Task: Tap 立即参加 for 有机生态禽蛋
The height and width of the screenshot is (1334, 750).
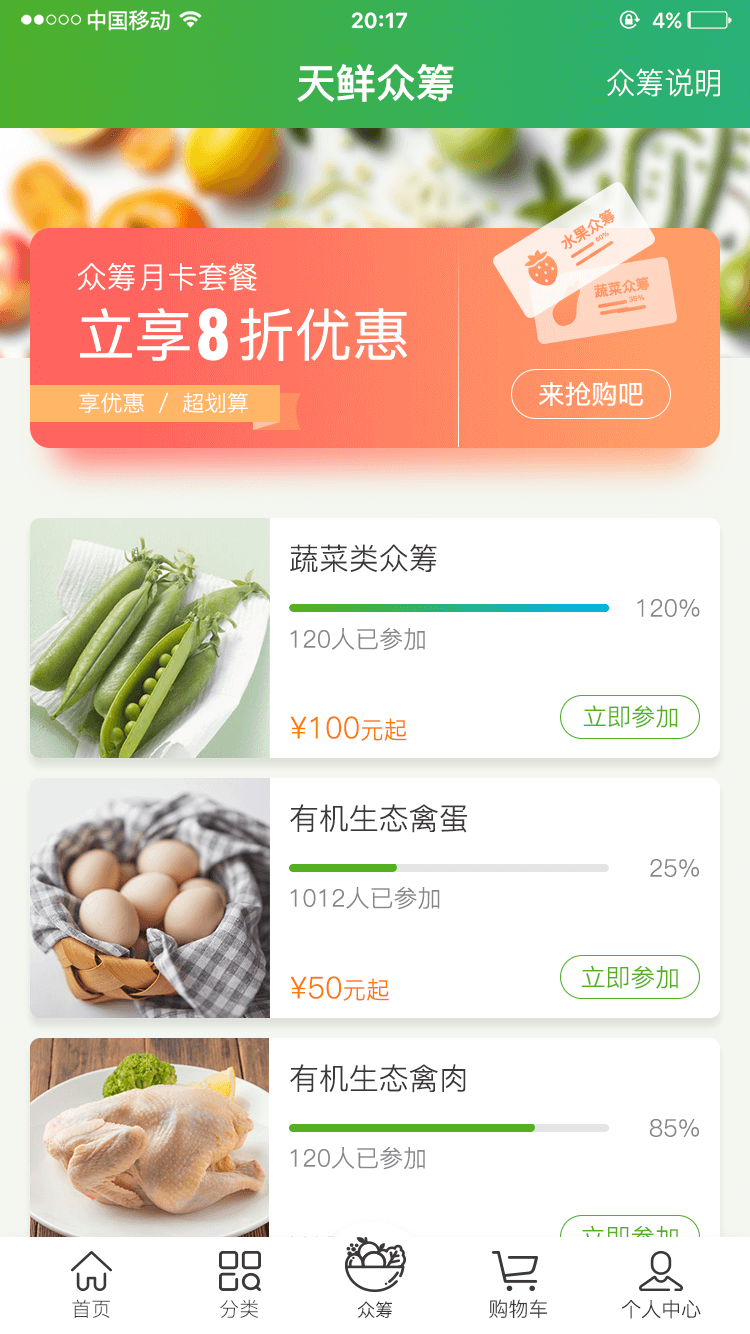Action: coord(629,977)
